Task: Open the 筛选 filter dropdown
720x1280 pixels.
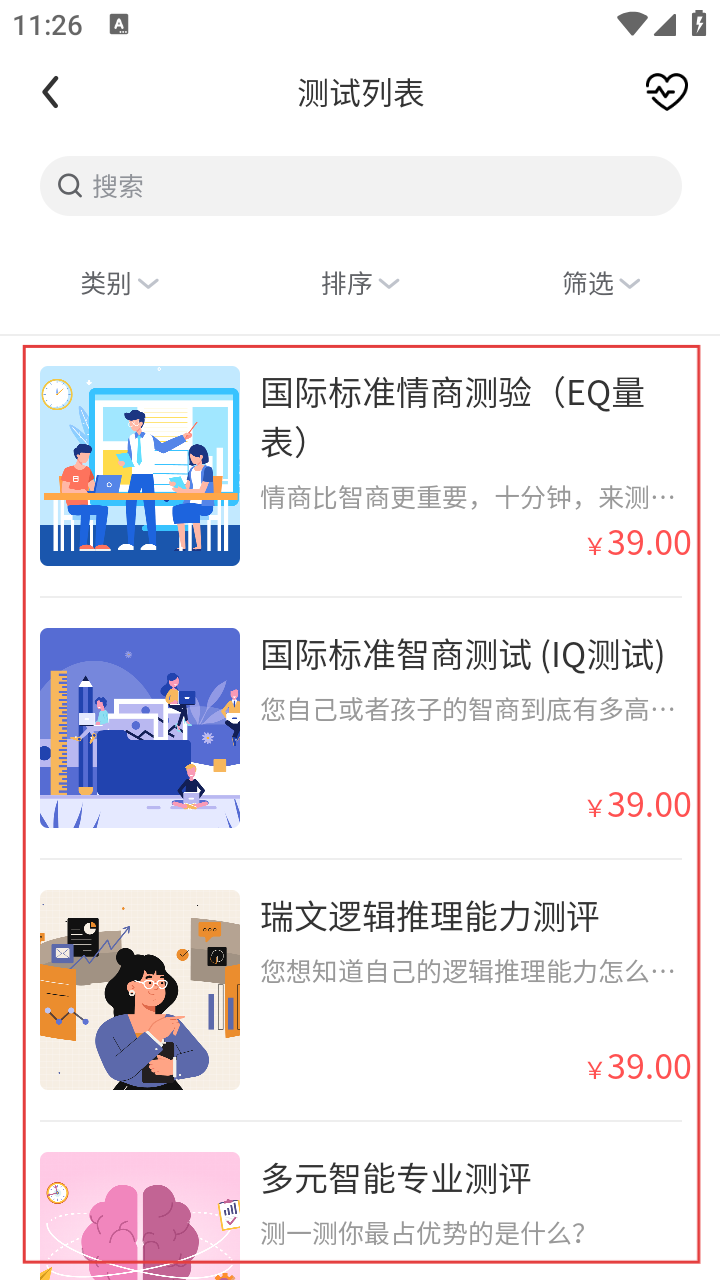Action: [600, 284]
